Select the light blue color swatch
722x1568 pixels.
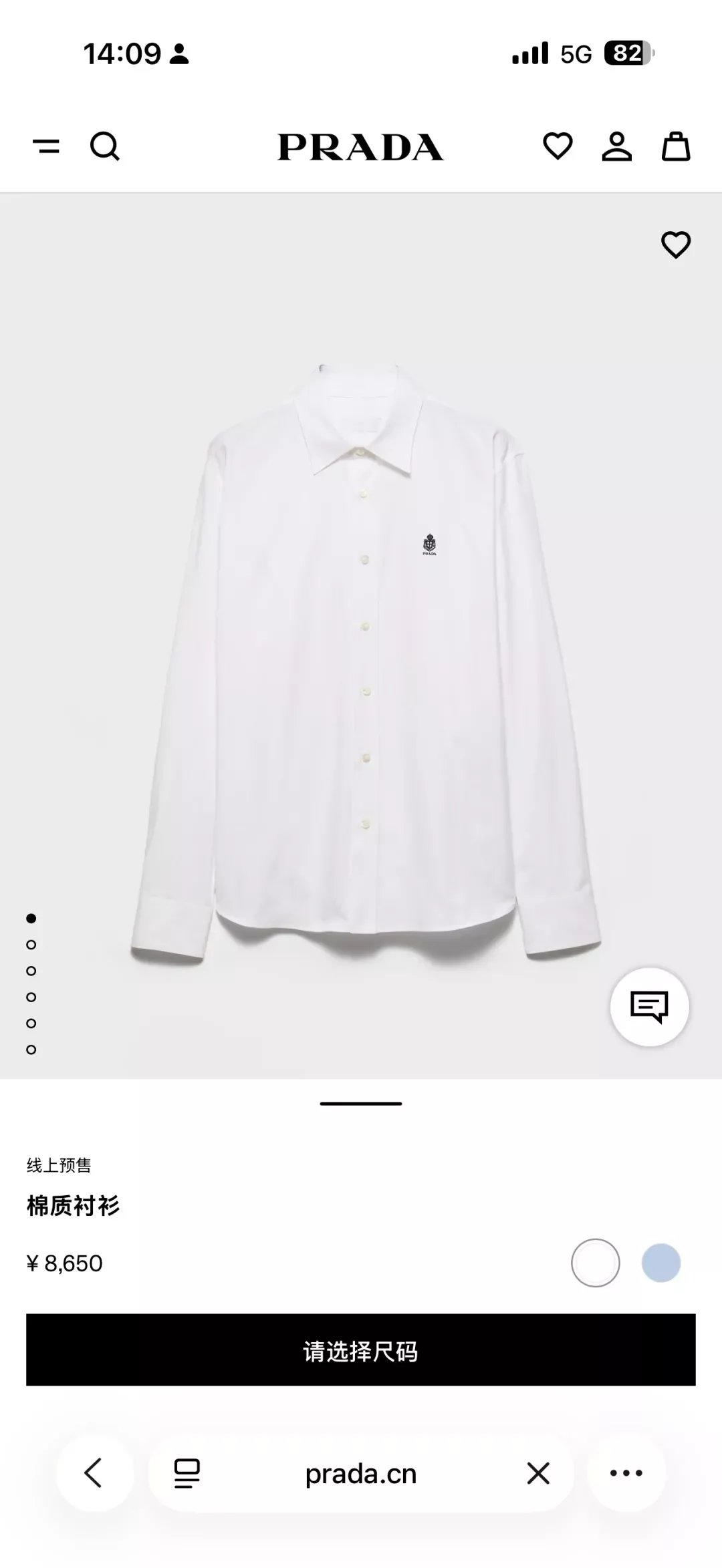tap(661, 1263)
